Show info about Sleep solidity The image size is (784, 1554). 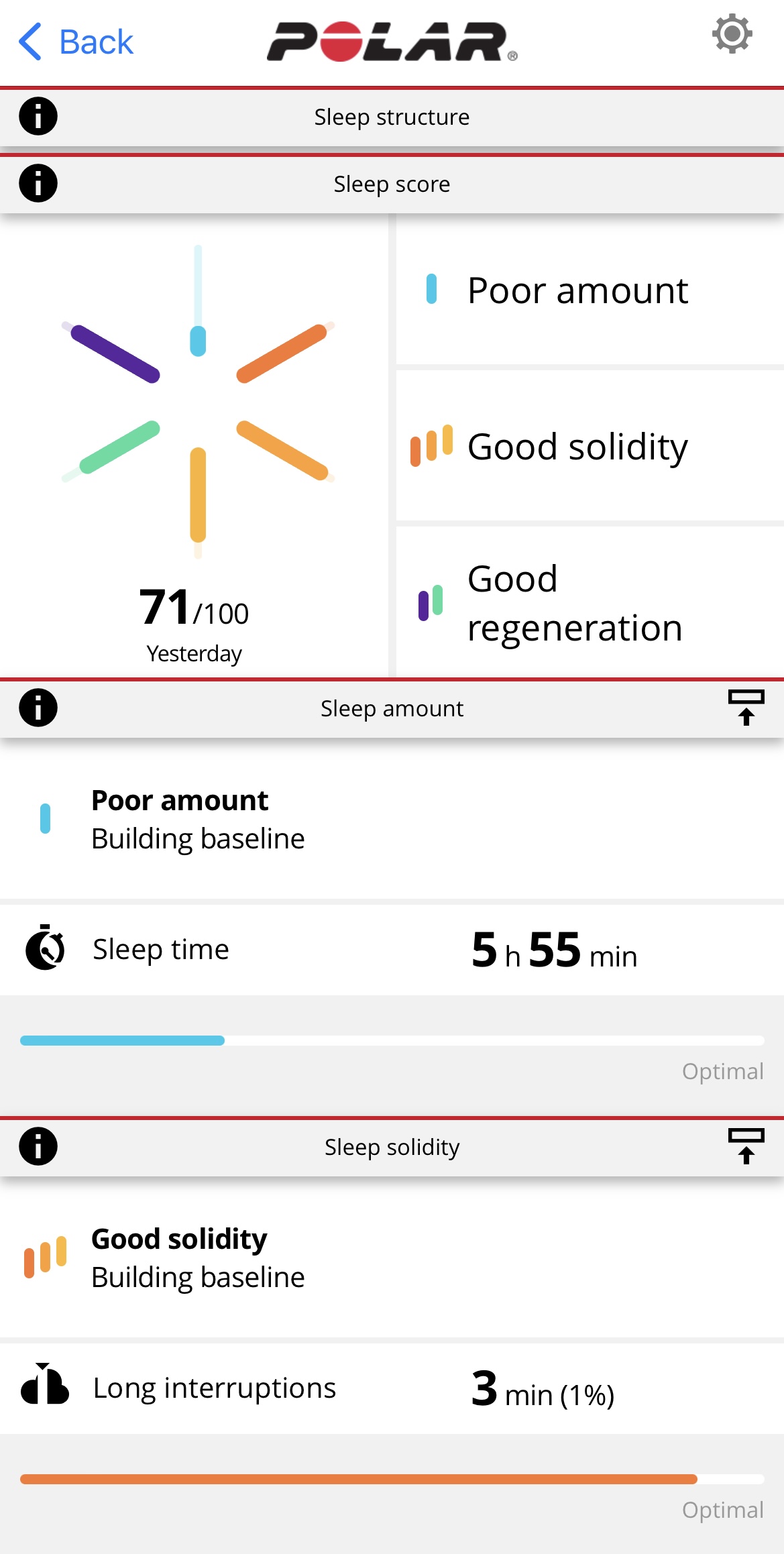pos(38,1146)
